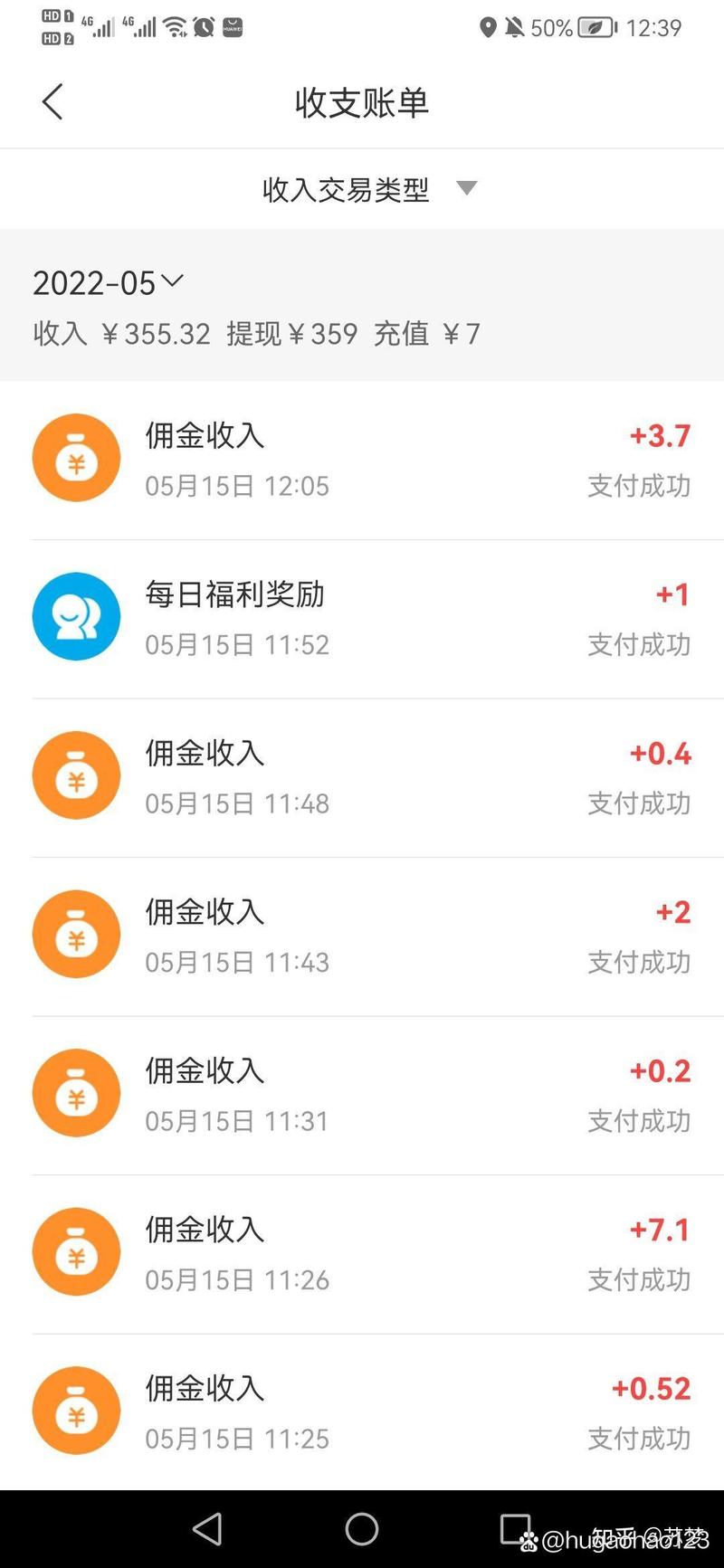The height and width of the screenshot is (1568, 724).
Task: Open the 收入交易类型 dropdown
Action: coord(346,189)
